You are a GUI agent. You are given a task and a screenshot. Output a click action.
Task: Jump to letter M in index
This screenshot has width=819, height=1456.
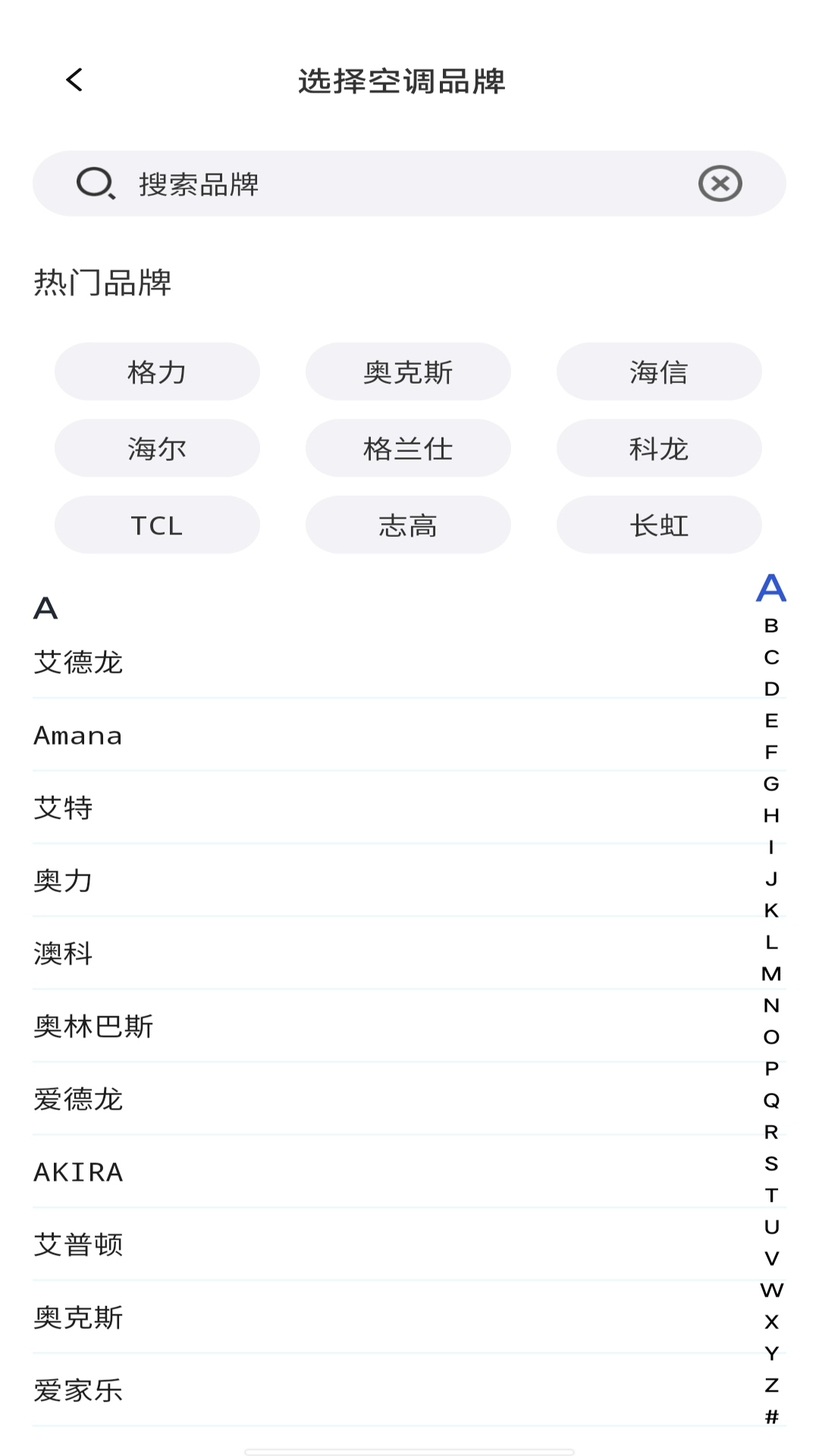click(x=771, y=974)
